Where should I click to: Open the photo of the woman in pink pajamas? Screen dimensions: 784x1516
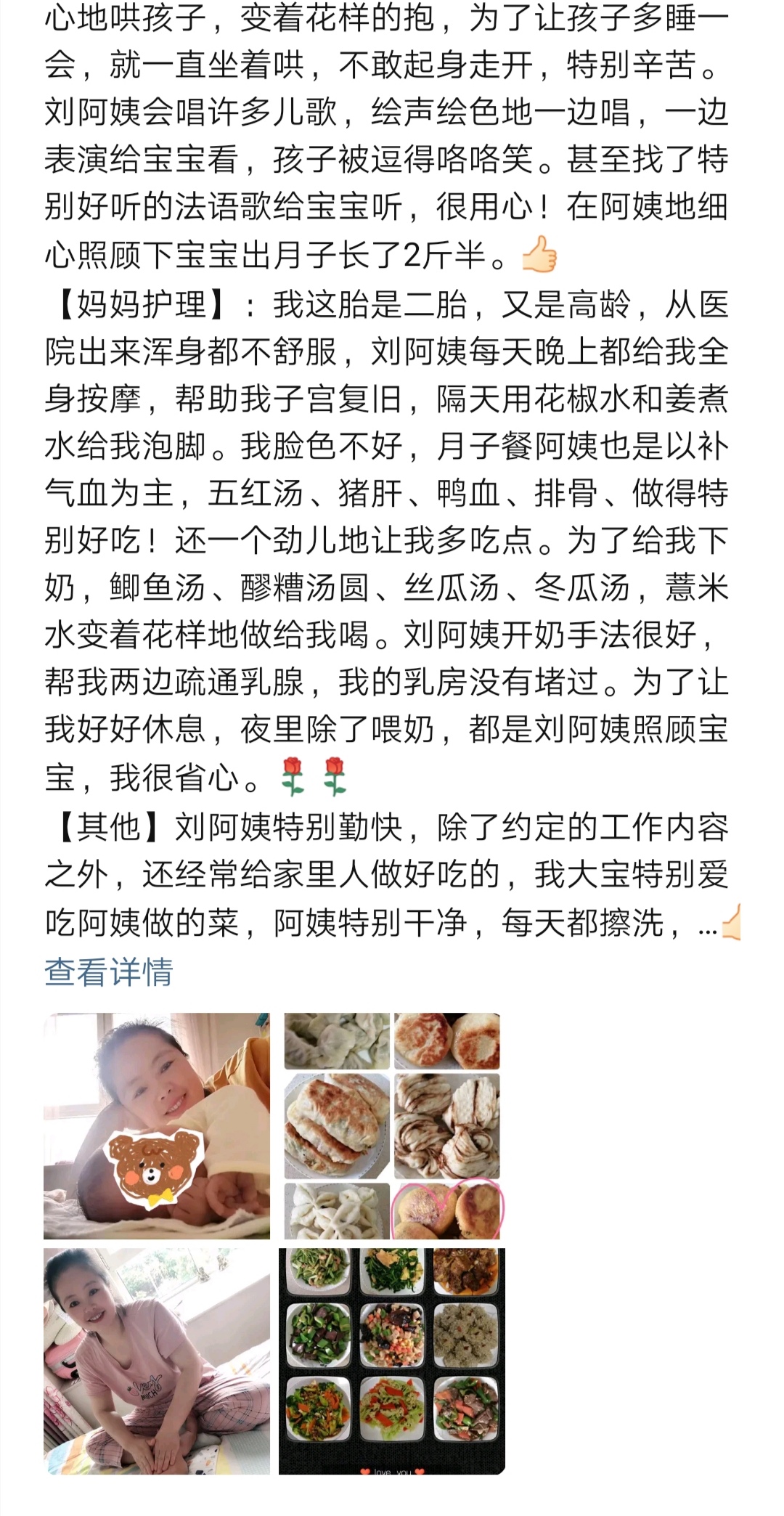[157, 1361]
